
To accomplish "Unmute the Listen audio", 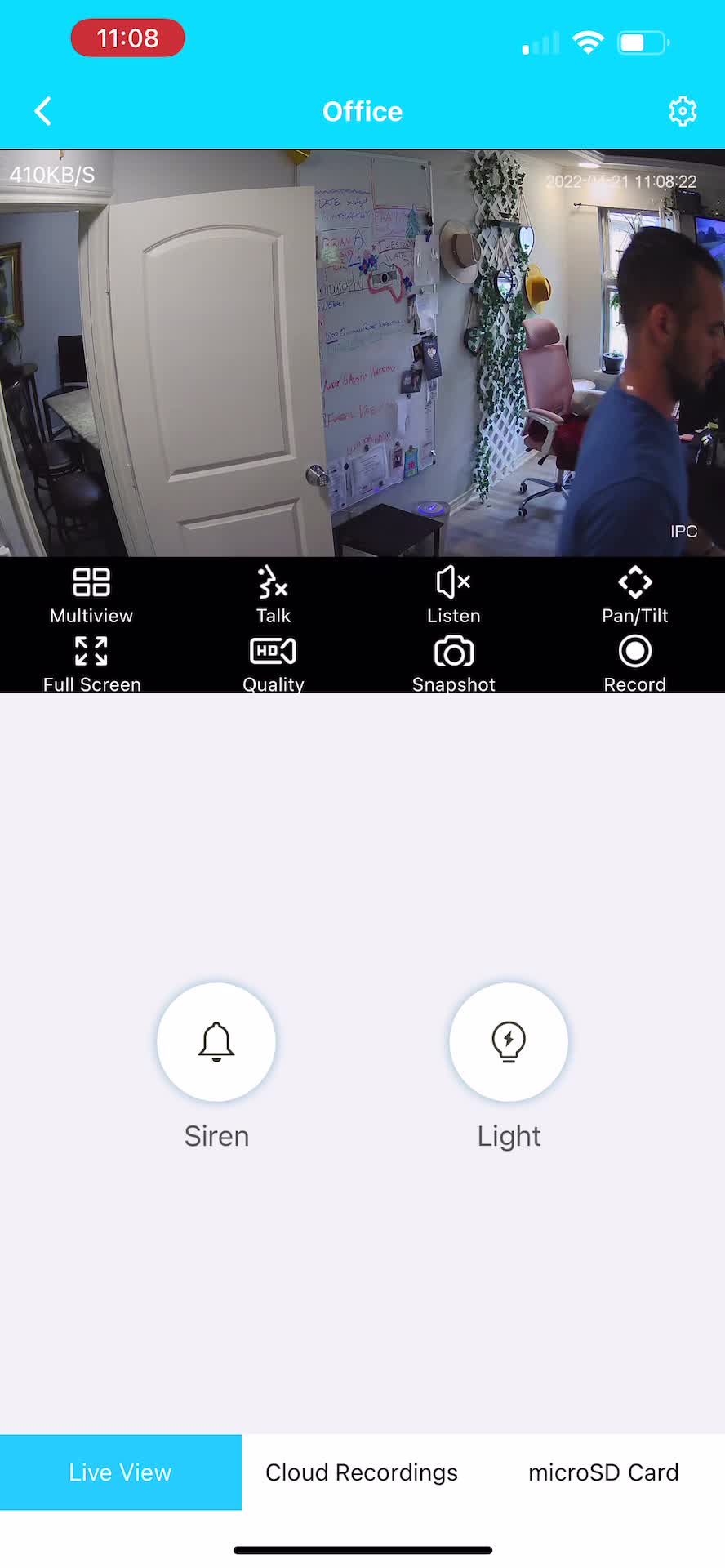I will tap(454, 595).
